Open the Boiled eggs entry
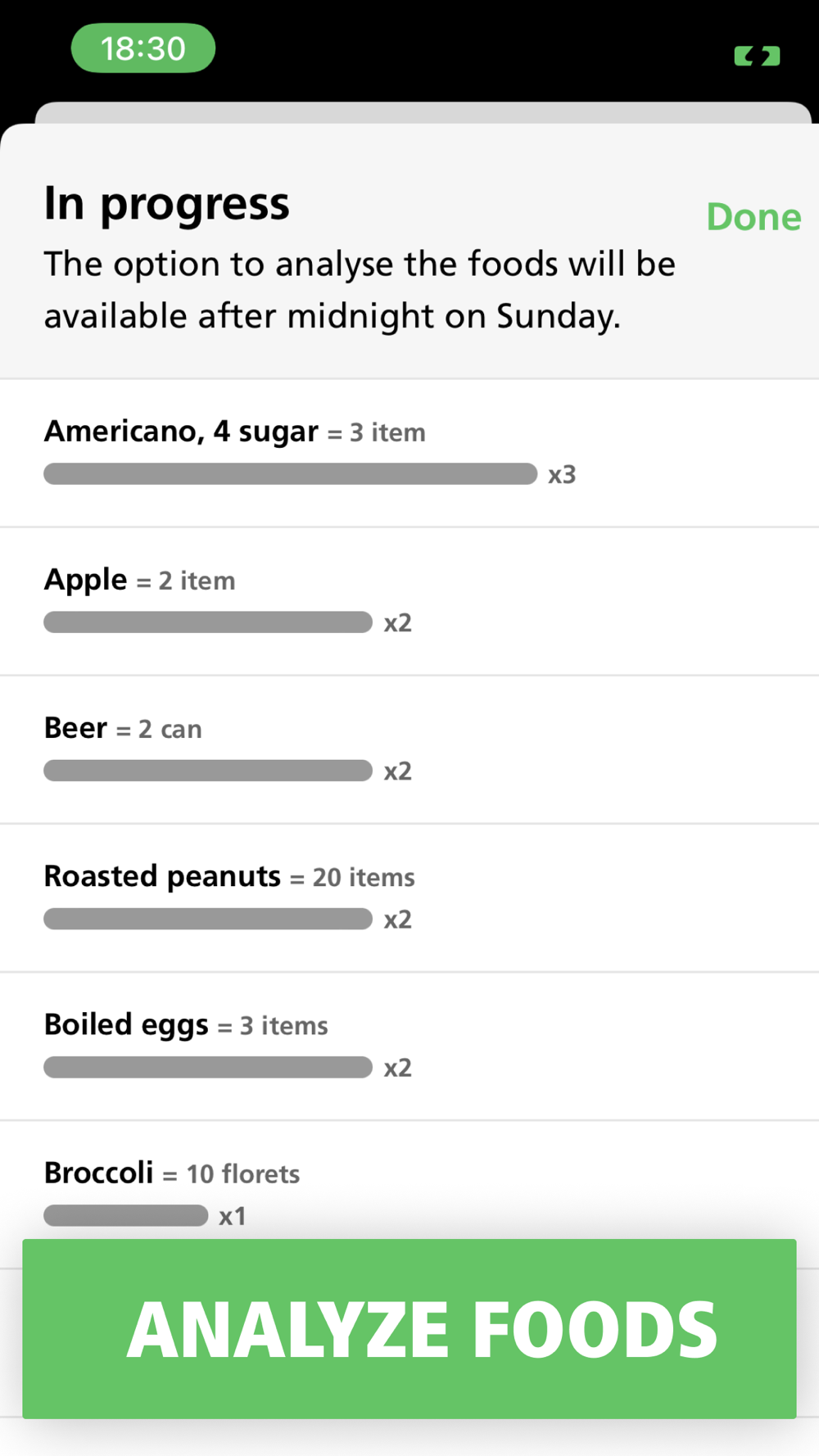 tap(409, 1047)
